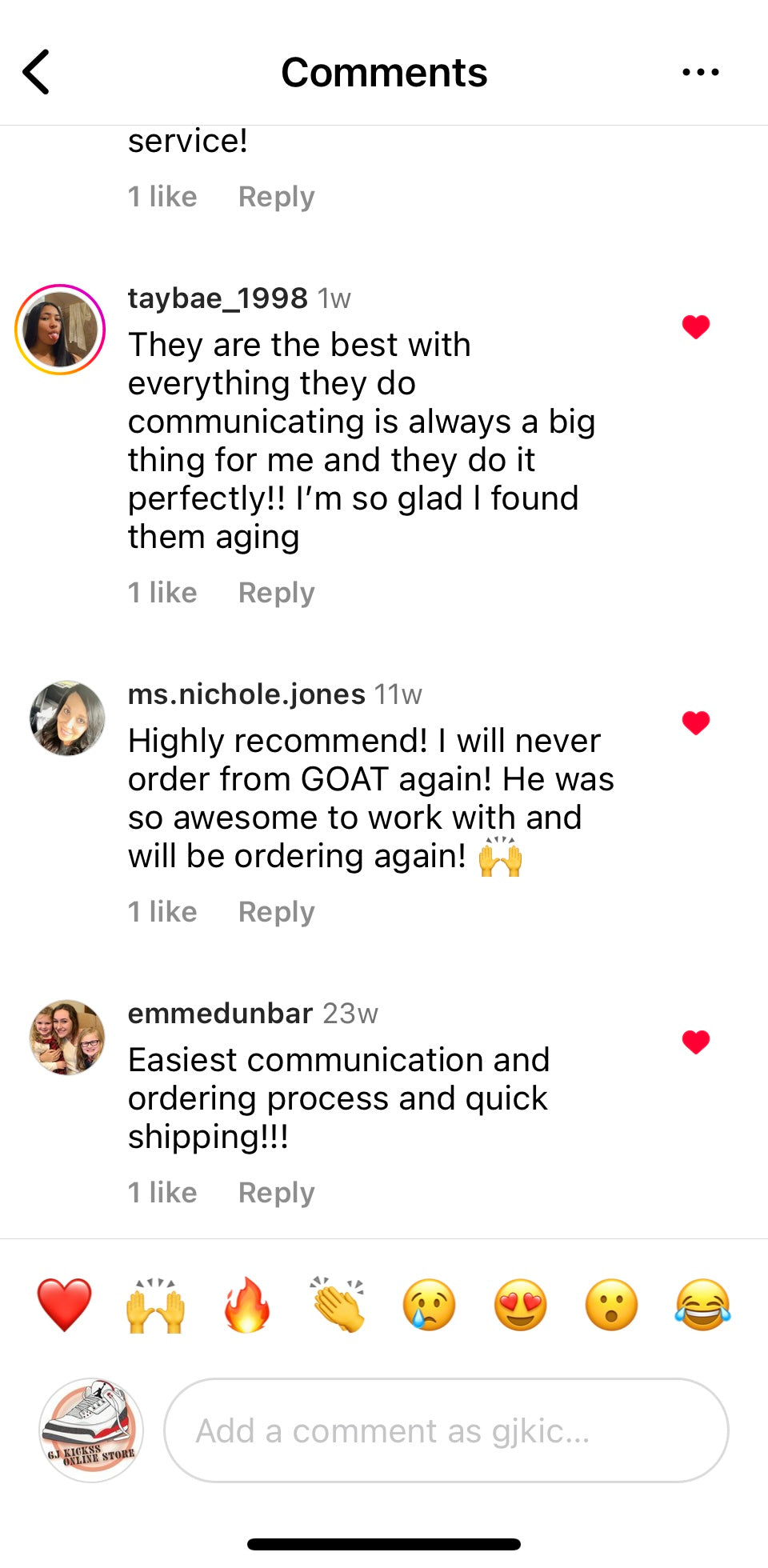Reply to ms.nichole.jones's comment
768x1568 pixels.
[x=276, y=912]
